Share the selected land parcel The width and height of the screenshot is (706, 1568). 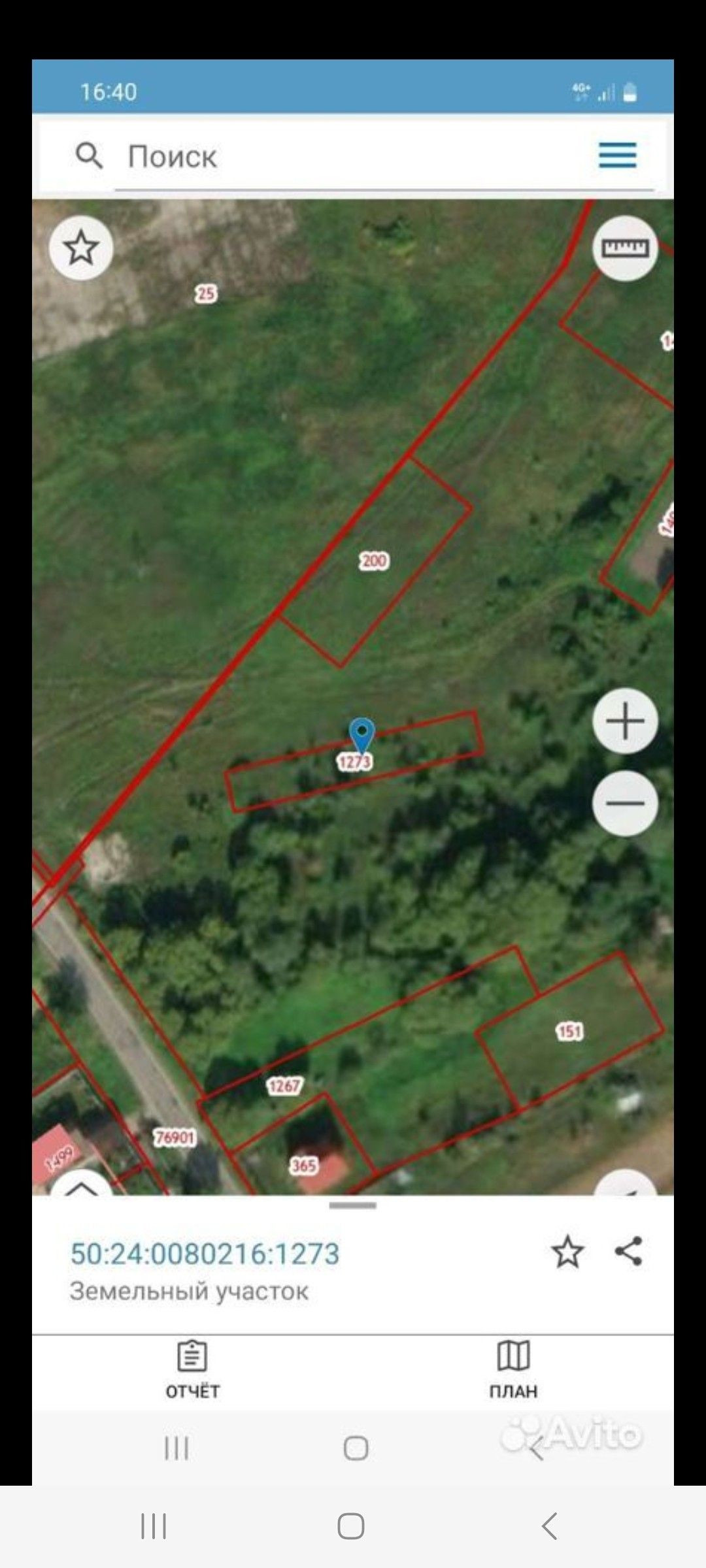point(629,1251)
